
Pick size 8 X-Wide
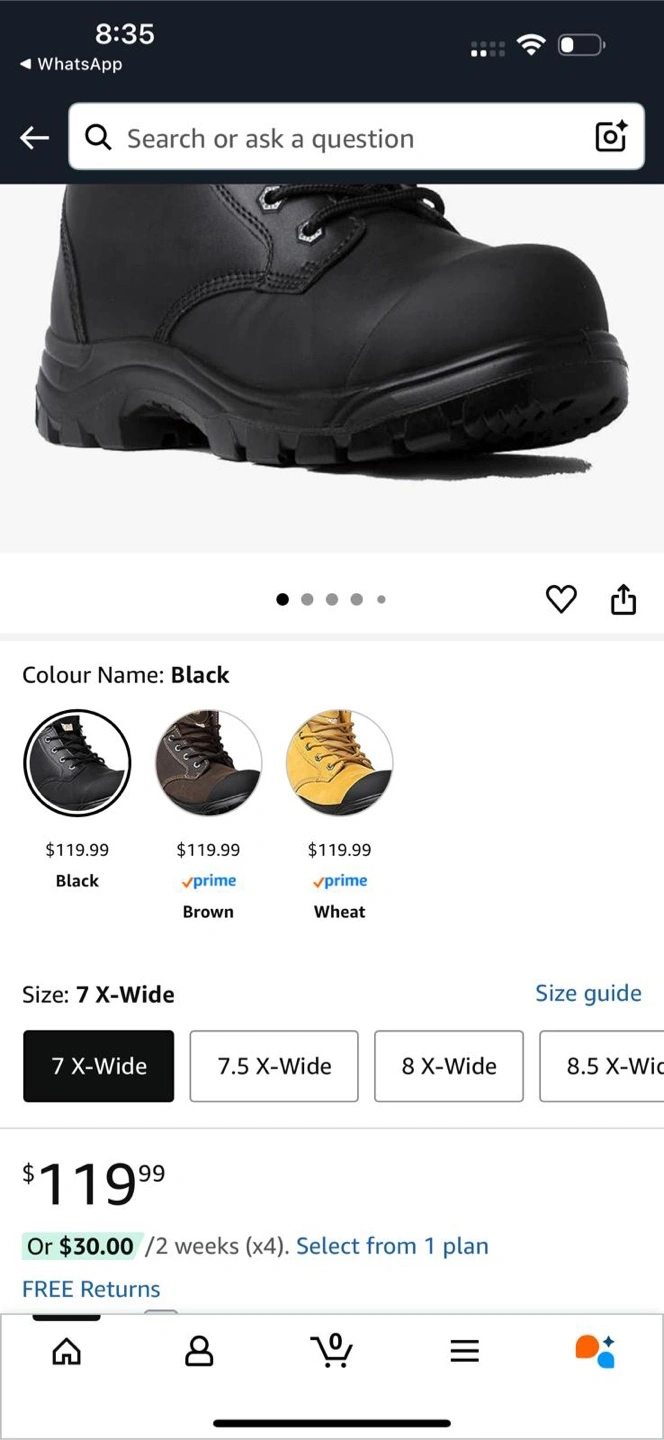point(449,1066)
